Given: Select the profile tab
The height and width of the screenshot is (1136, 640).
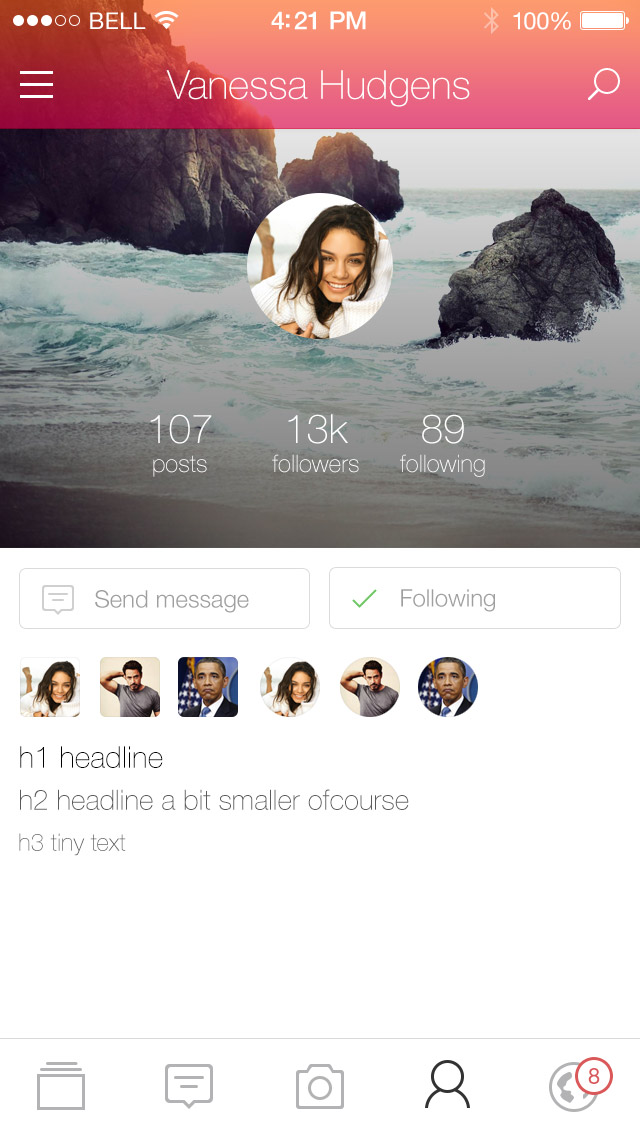Looking at the screenshot, I should (x=447, y=1086).
